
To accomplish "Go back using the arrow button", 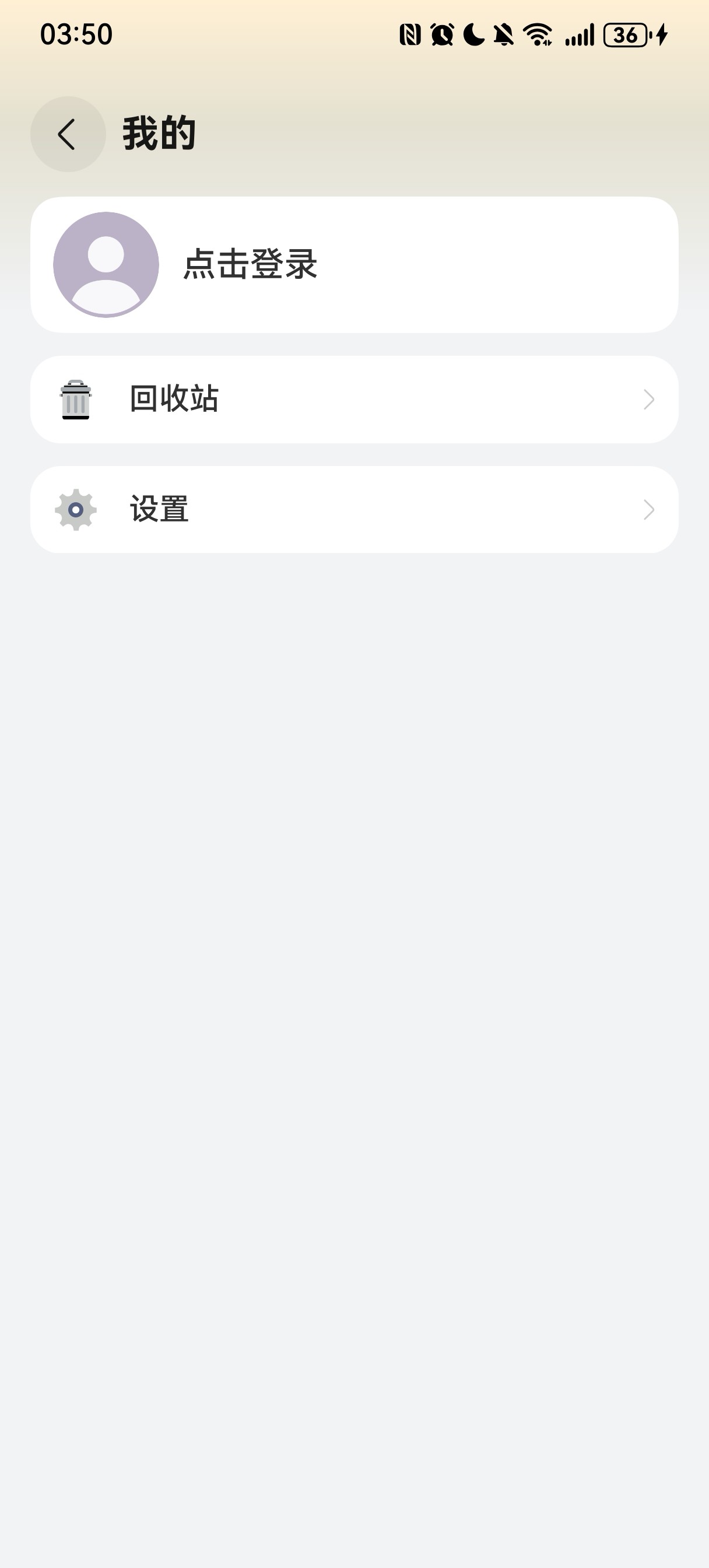I will tap(68, 134).
